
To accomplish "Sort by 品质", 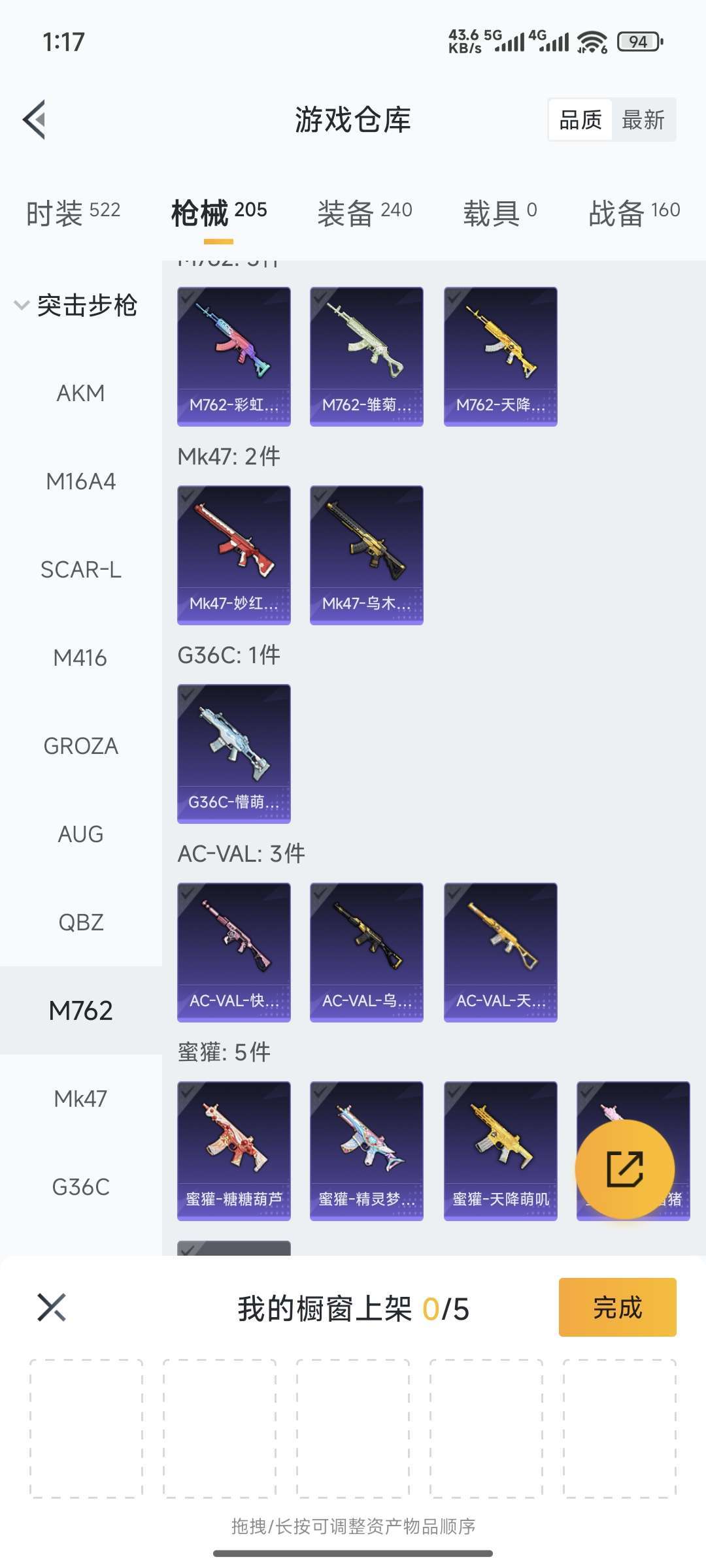I will (x=580, y=120).
